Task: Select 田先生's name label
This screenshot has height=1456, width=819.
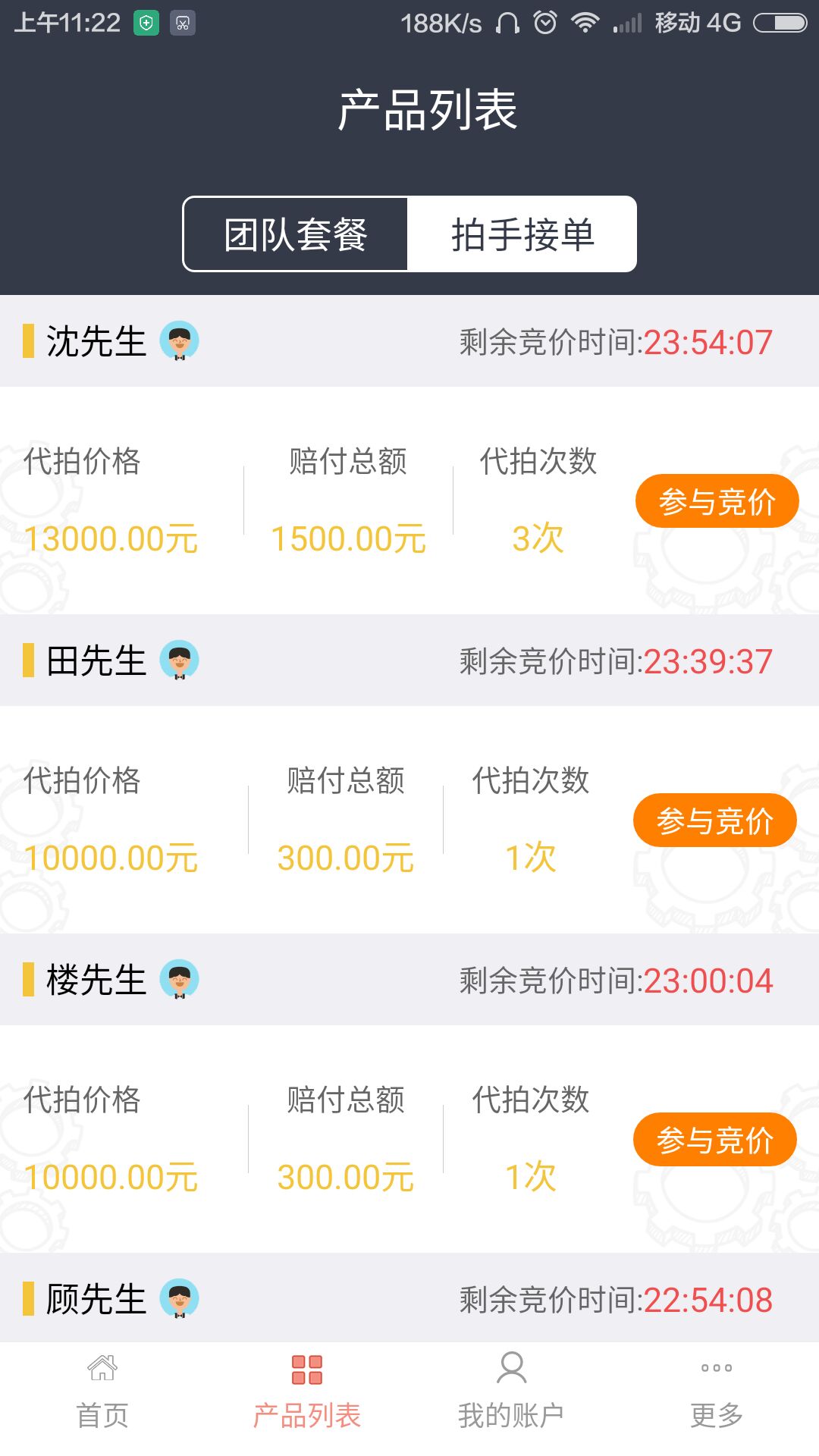Action: [99, 661]
